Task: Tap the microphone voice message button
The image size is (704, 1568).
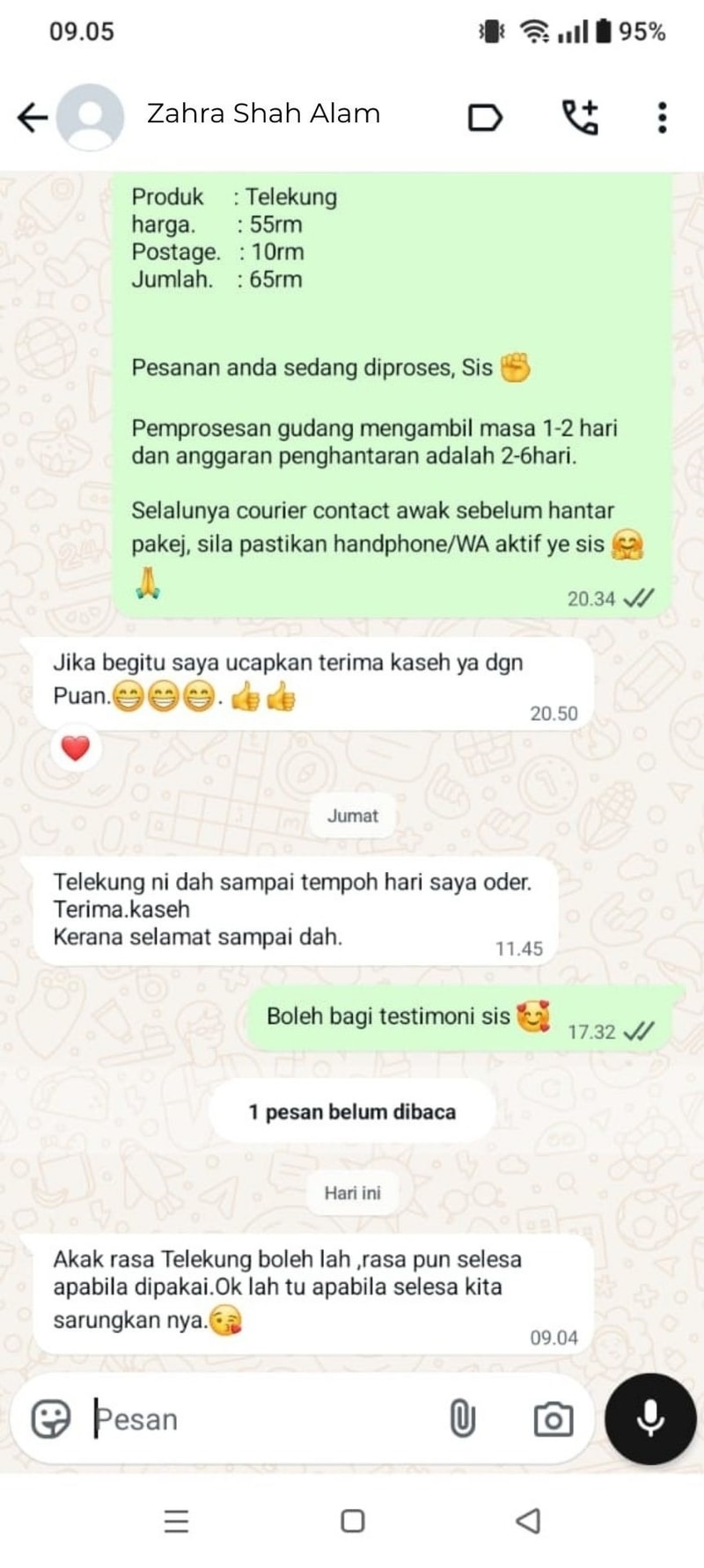Action: [650, 1418]
